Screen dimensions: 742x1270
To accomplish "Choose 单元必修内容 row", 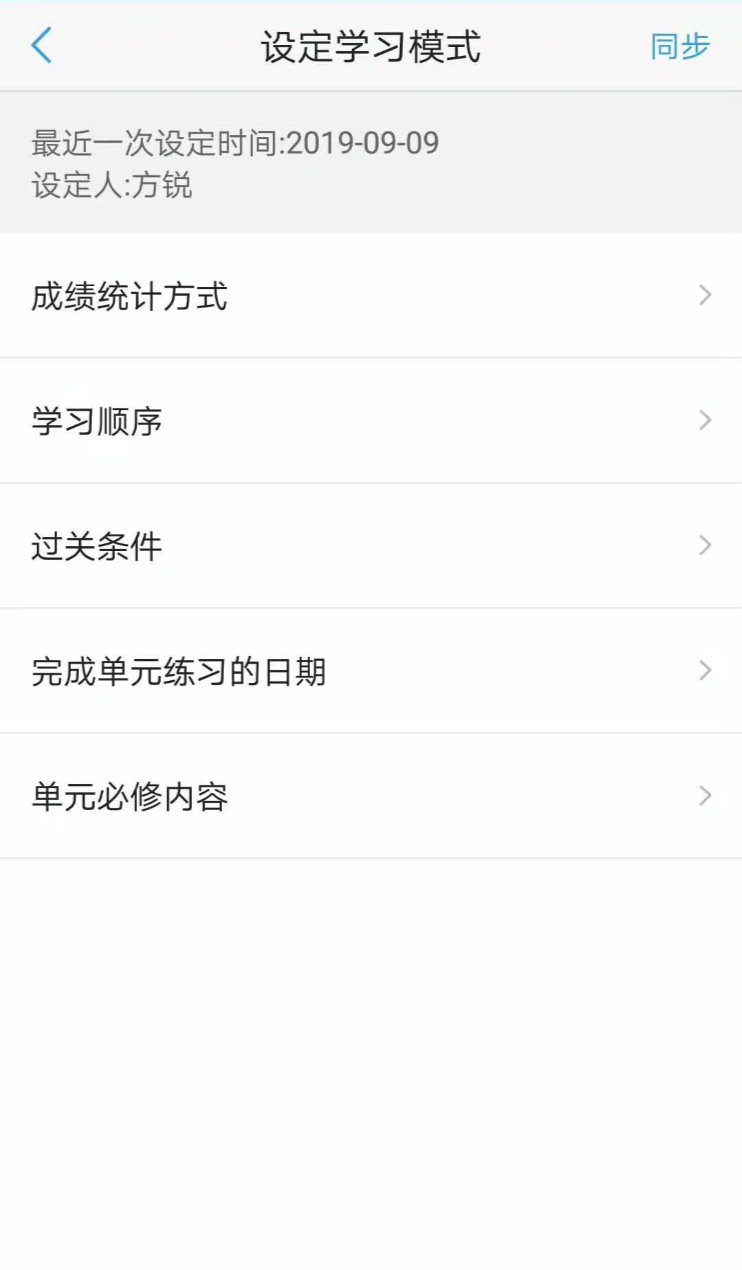I will pos(370,796).
